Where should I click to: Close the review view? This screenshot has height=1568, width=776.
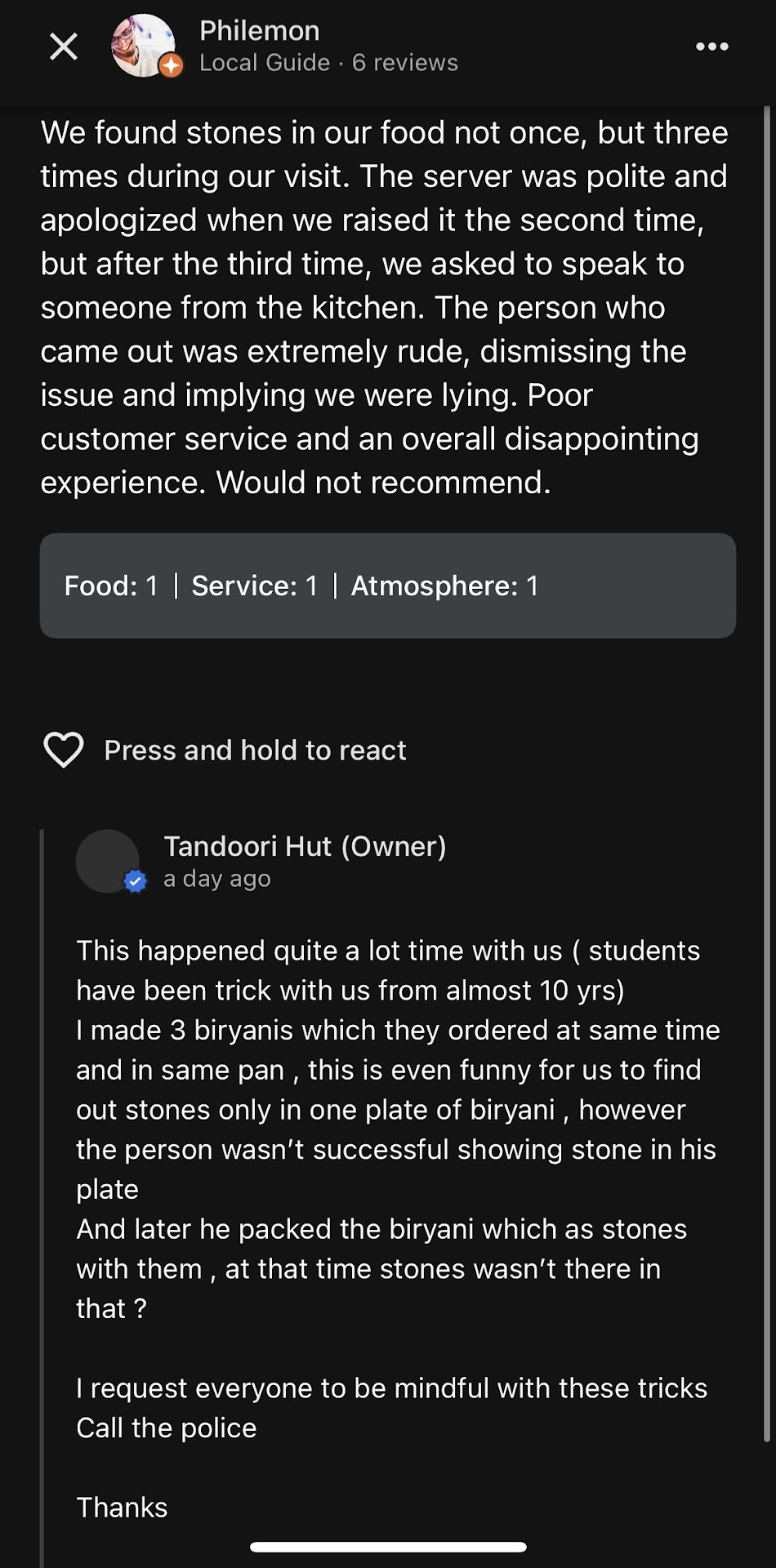click(64, 47)
